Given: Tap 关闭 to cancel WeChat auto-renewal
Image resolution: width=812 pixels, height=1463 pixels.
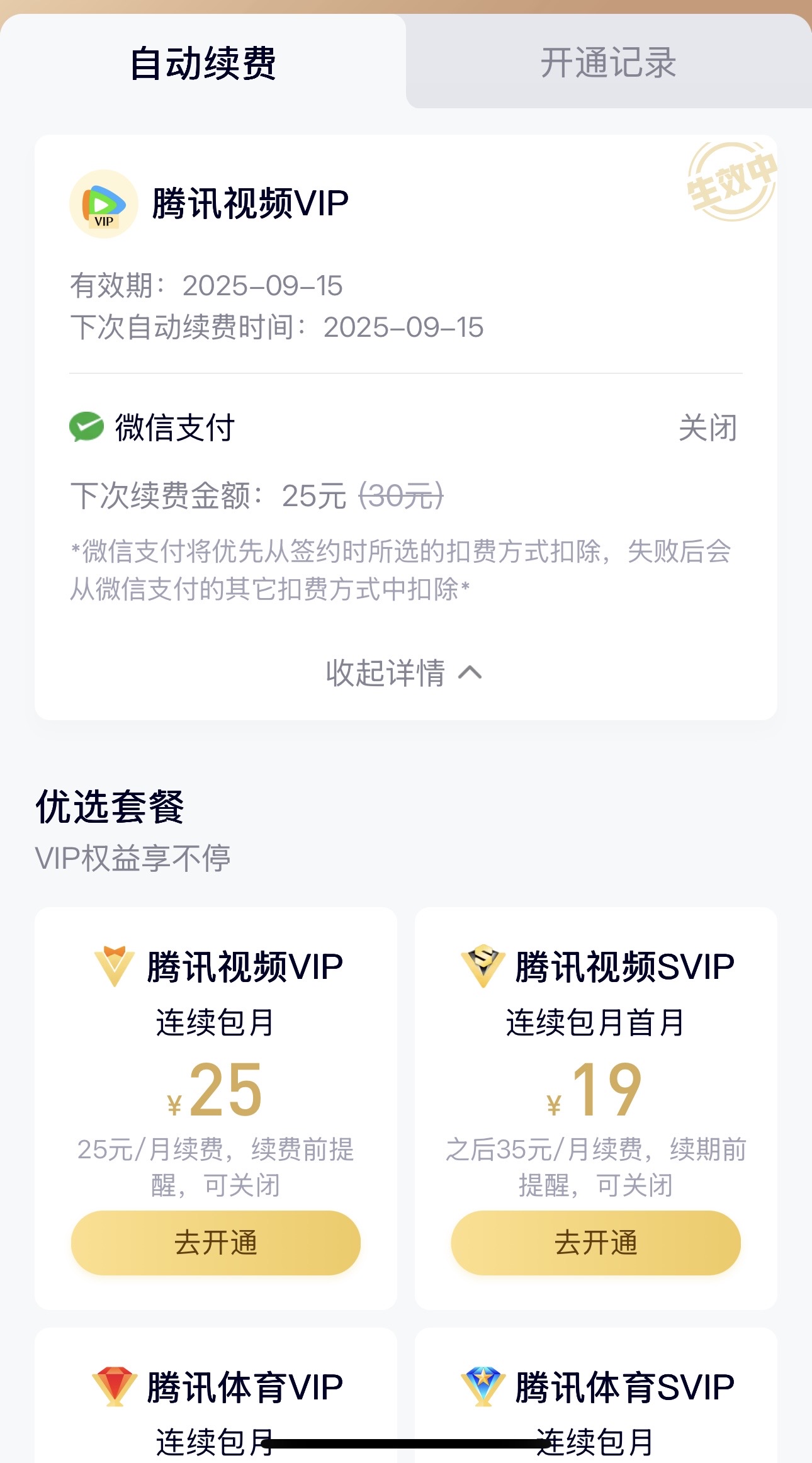Looking at the screenshot, I should click(708, 428).
